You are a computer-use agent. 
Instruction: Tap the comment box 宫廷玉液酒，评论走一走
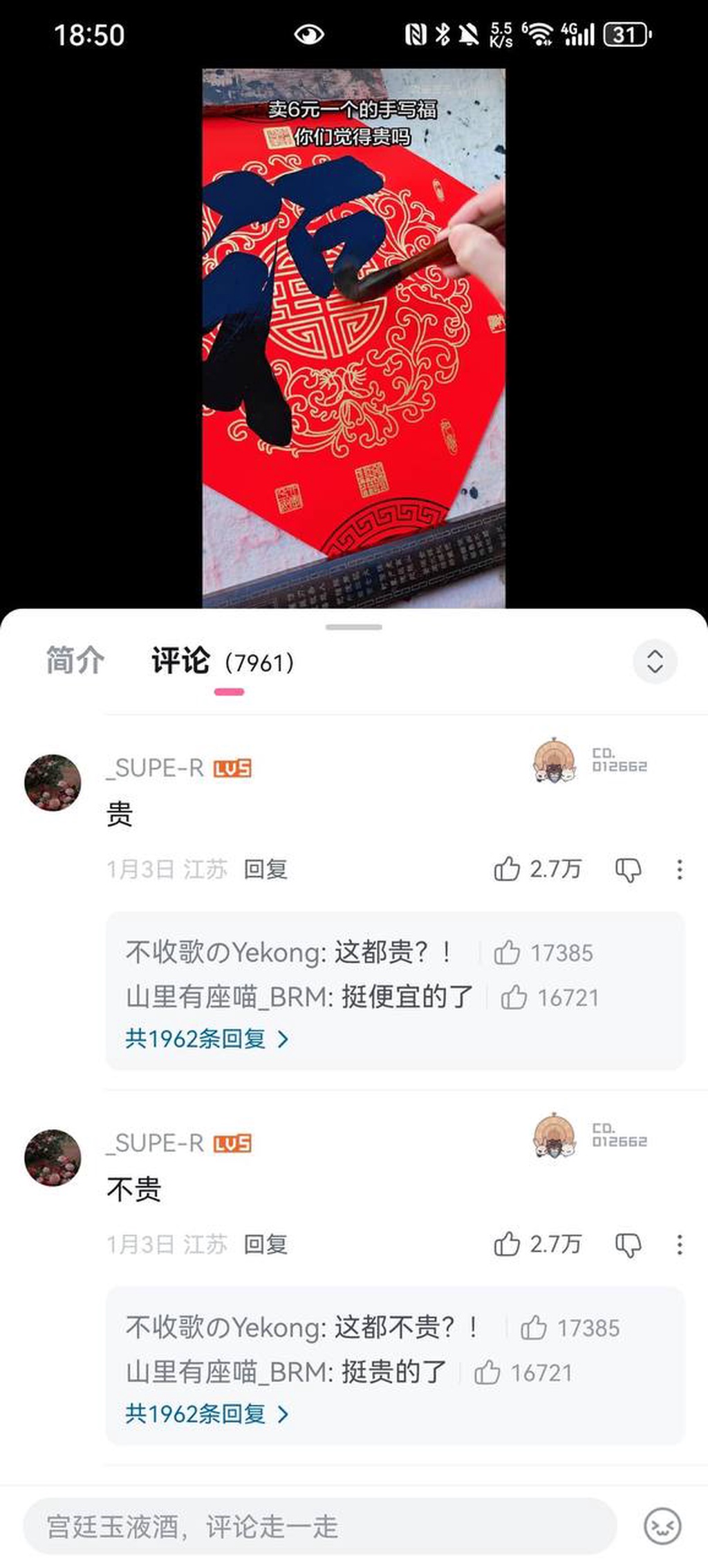[x=318, y=1526]
